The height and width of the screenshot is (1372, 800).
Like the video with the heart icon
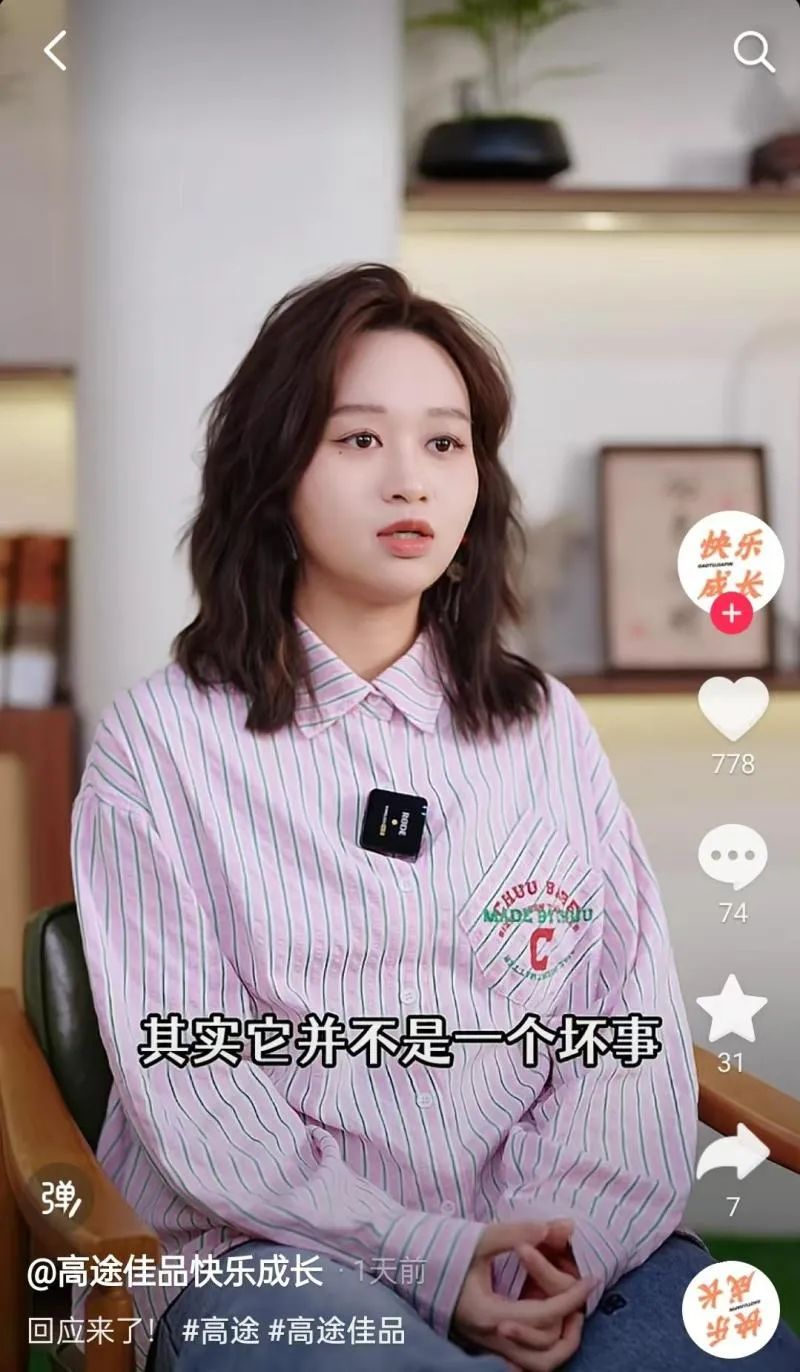click(x=733, y=708)
